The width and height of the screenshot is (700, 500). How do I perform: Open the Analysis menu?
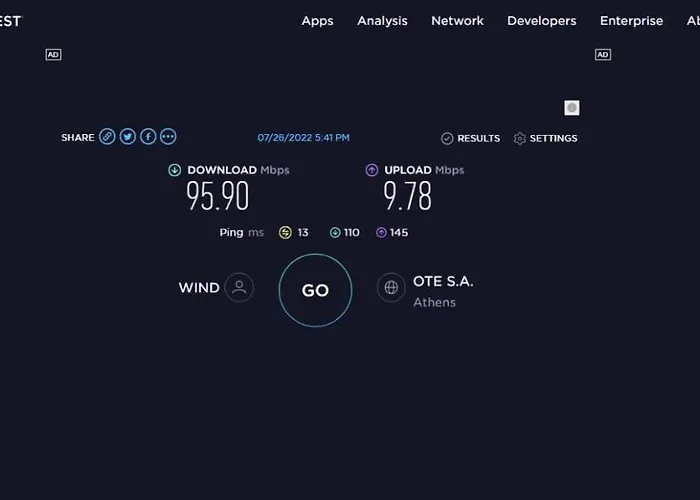(382, 21)
